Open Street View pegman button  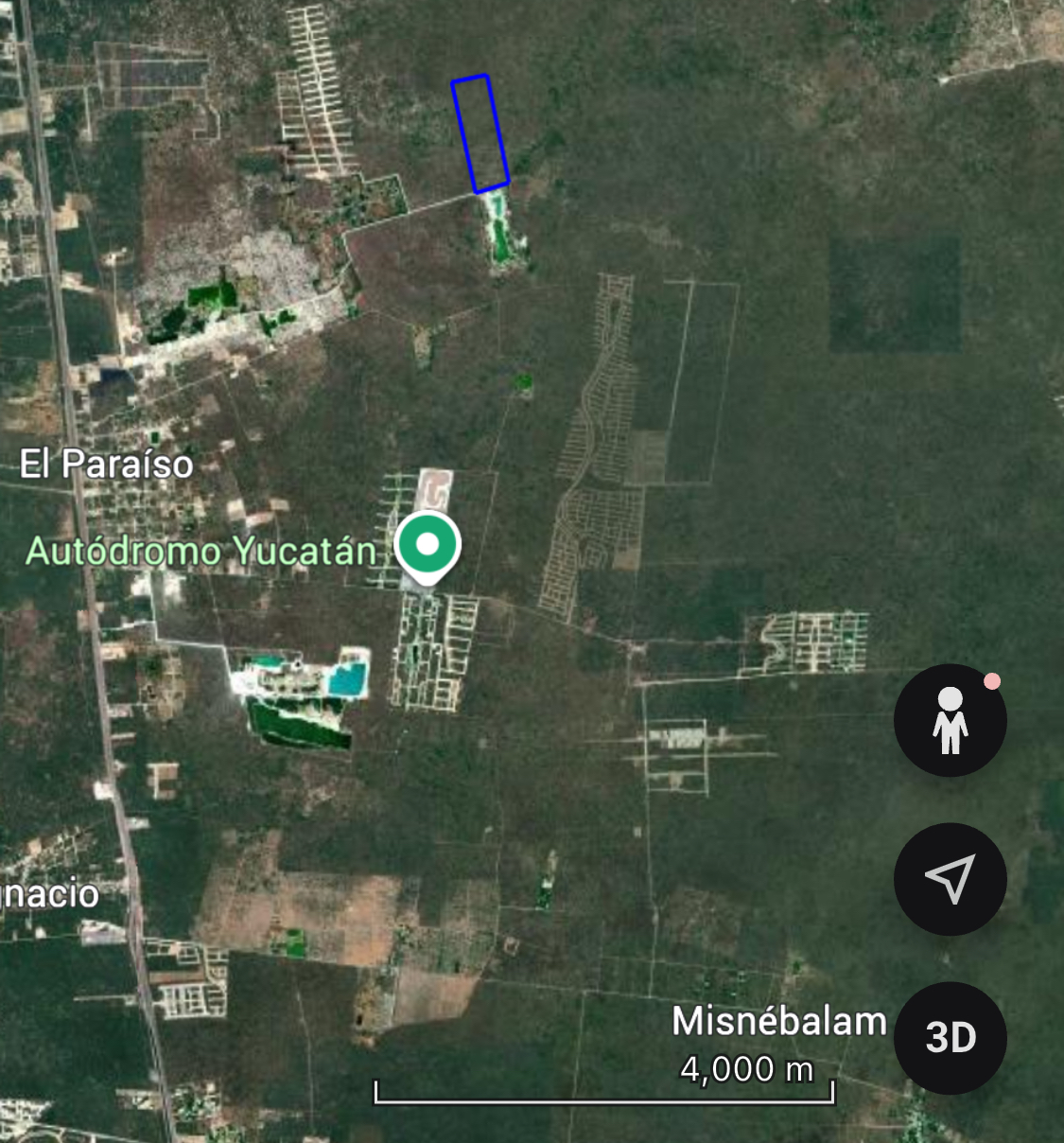950,720
